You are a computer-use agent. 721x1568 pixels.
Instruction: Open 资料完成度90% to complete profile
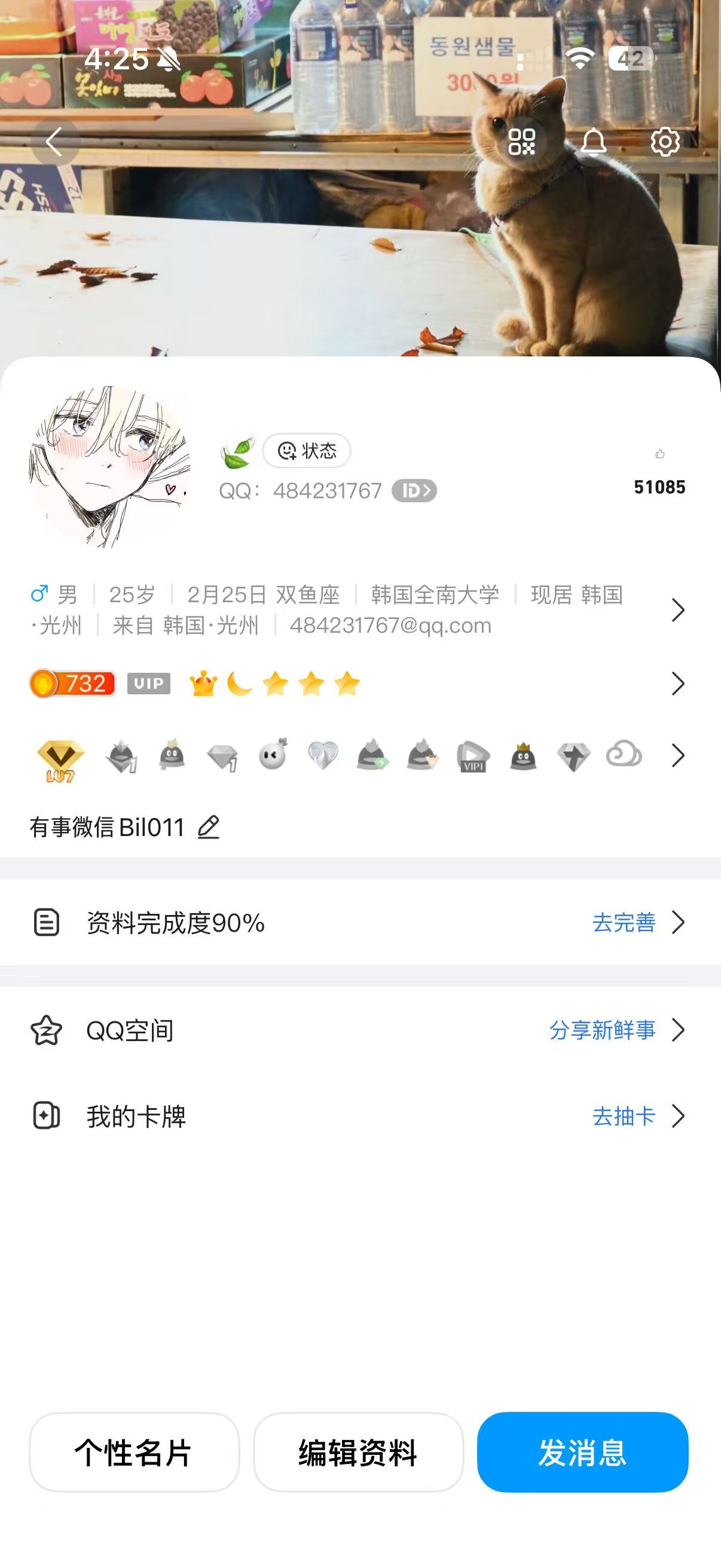(x=359, y=923)
